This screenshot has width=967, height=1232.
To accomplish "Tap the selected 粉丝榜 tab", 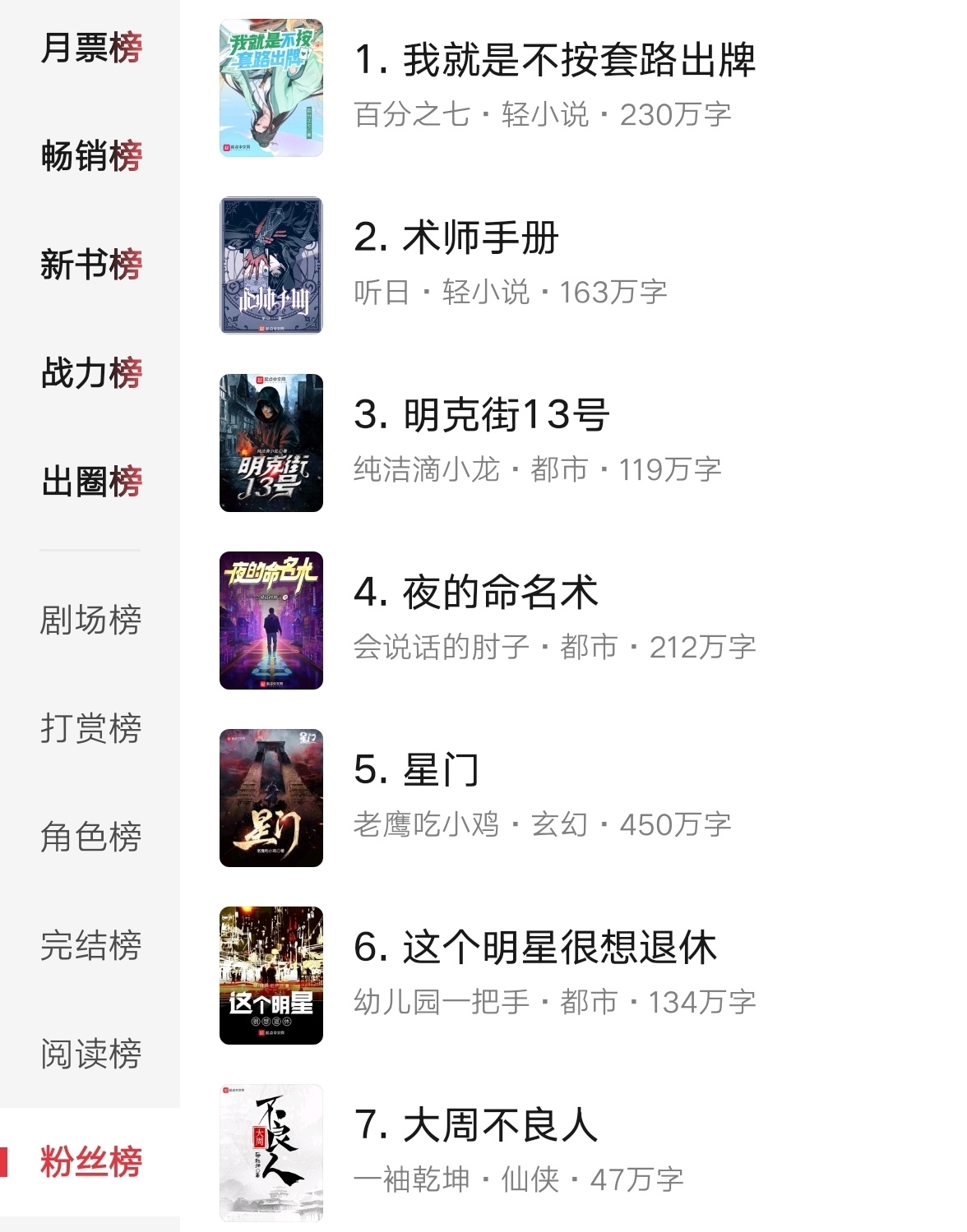I will coord(90,1162).
